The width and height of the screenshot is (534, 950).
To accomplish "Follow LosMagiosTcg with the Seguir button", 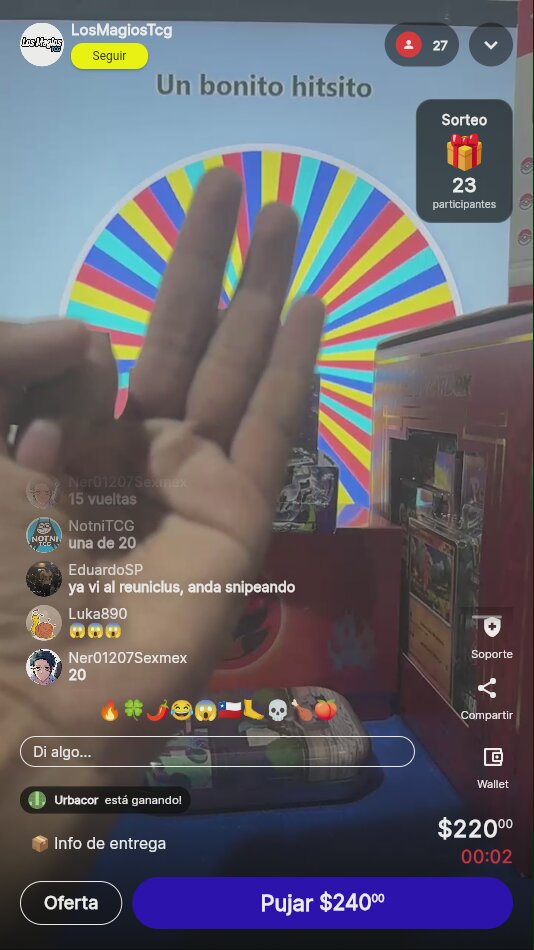I will coord(109,56).
